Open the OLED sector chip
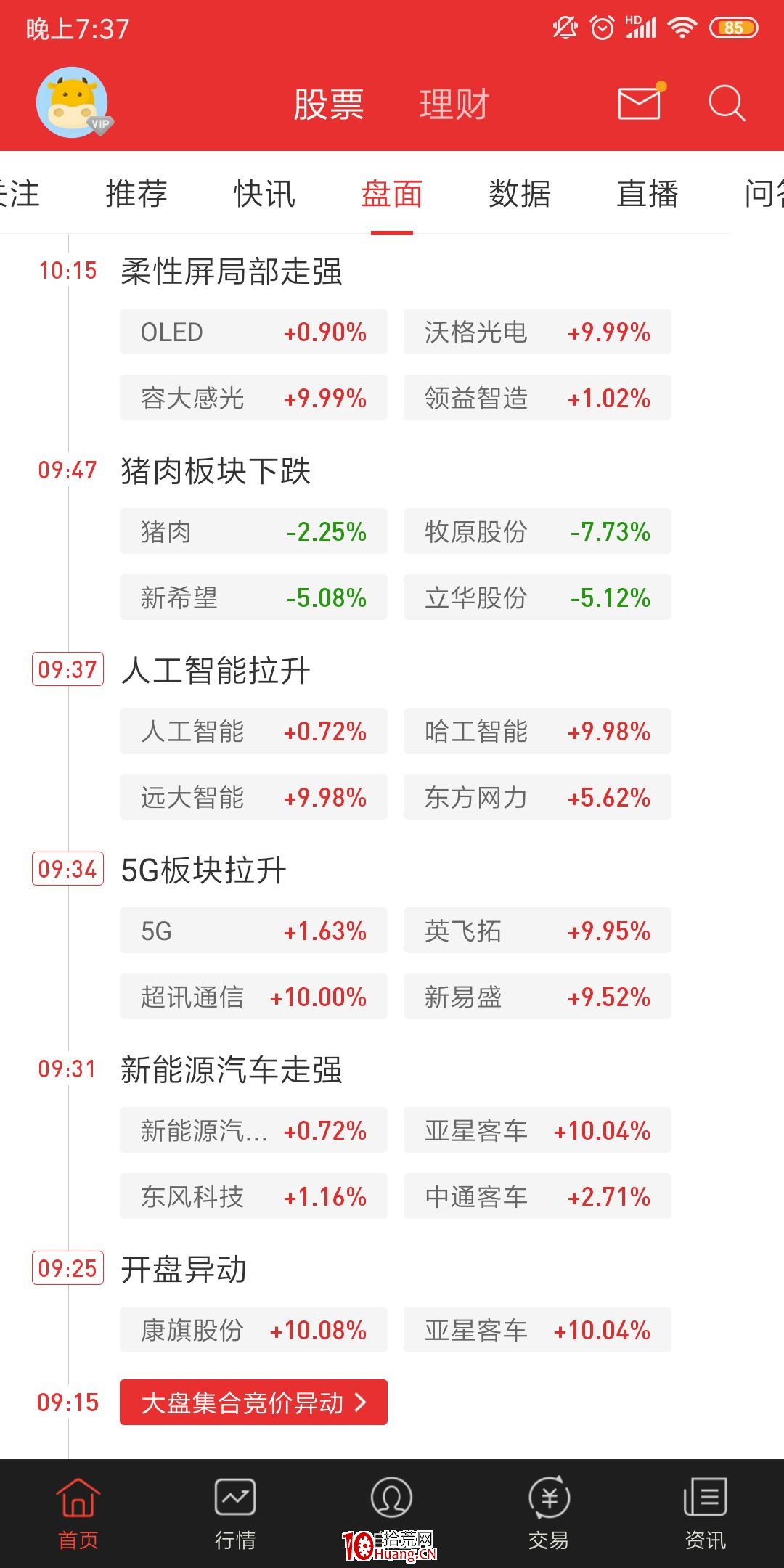The width and height of the screenshot is (784, 1568). (x=253, y=332)
